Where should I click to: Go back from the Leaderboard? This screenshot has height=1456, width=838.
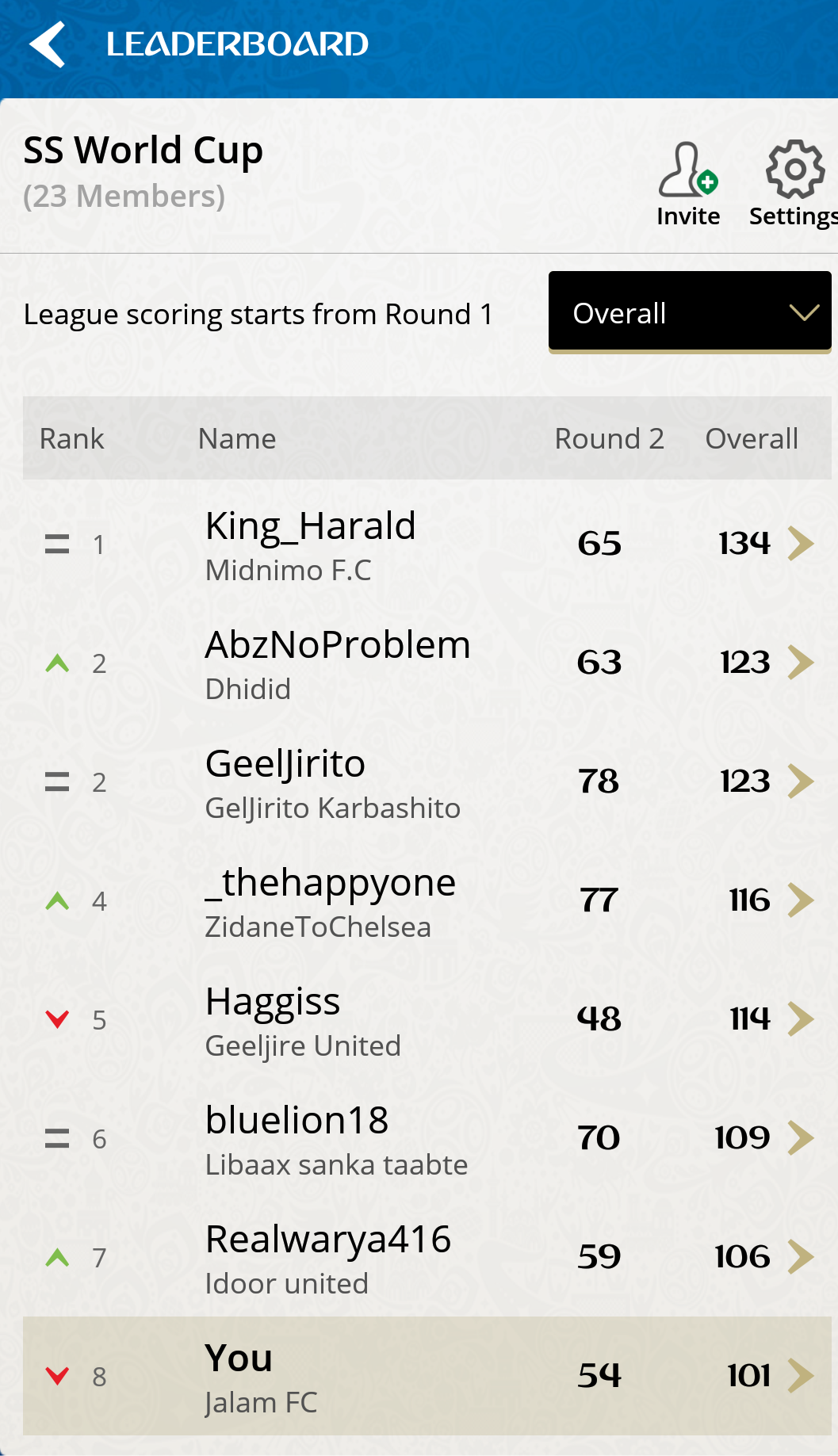[x=48, y=44]
